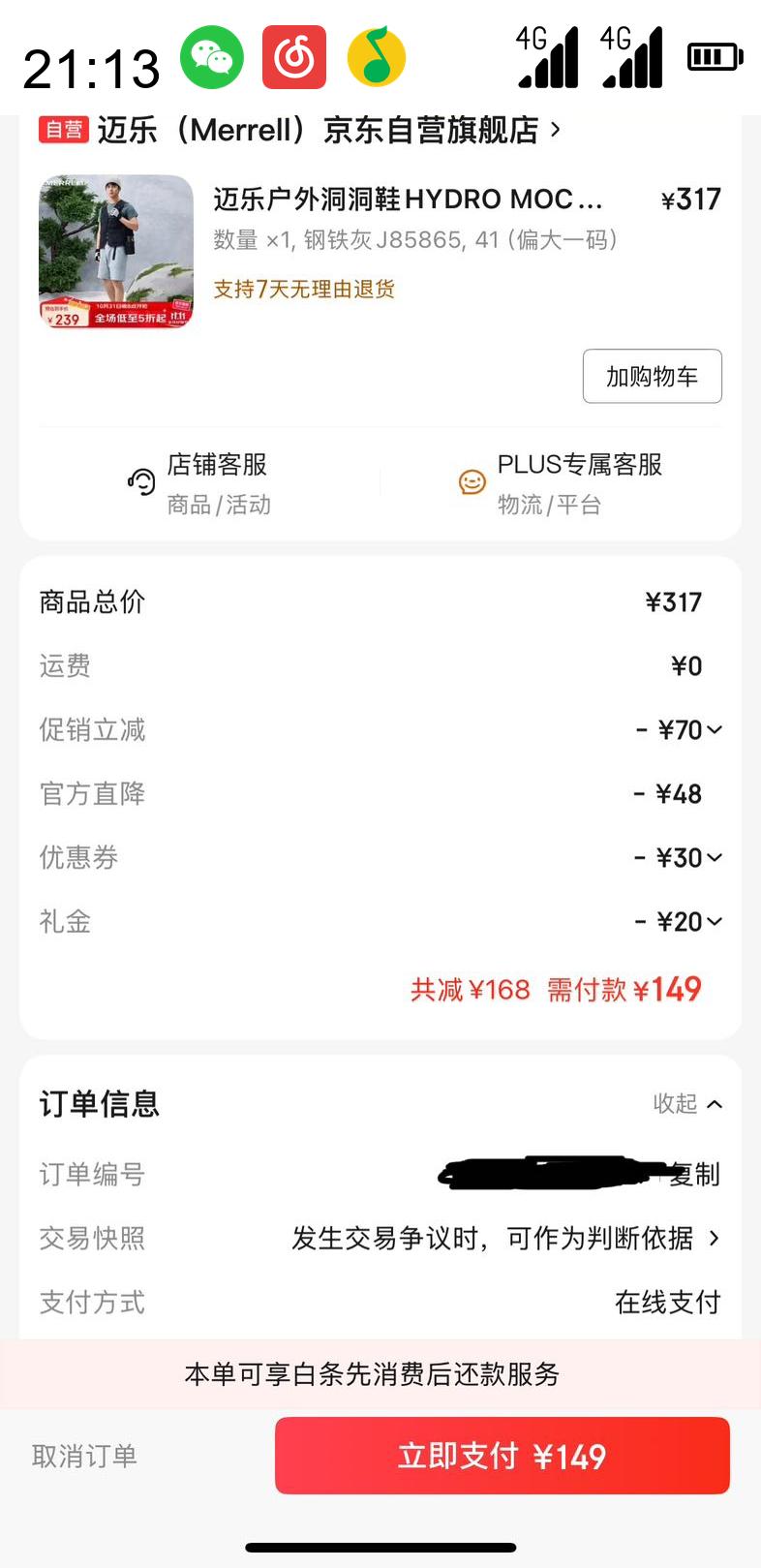The image size is (761, 1568).
Task: Open the HYDRO MOC shoe product thumbnail
Action: (x=116, y=252)
